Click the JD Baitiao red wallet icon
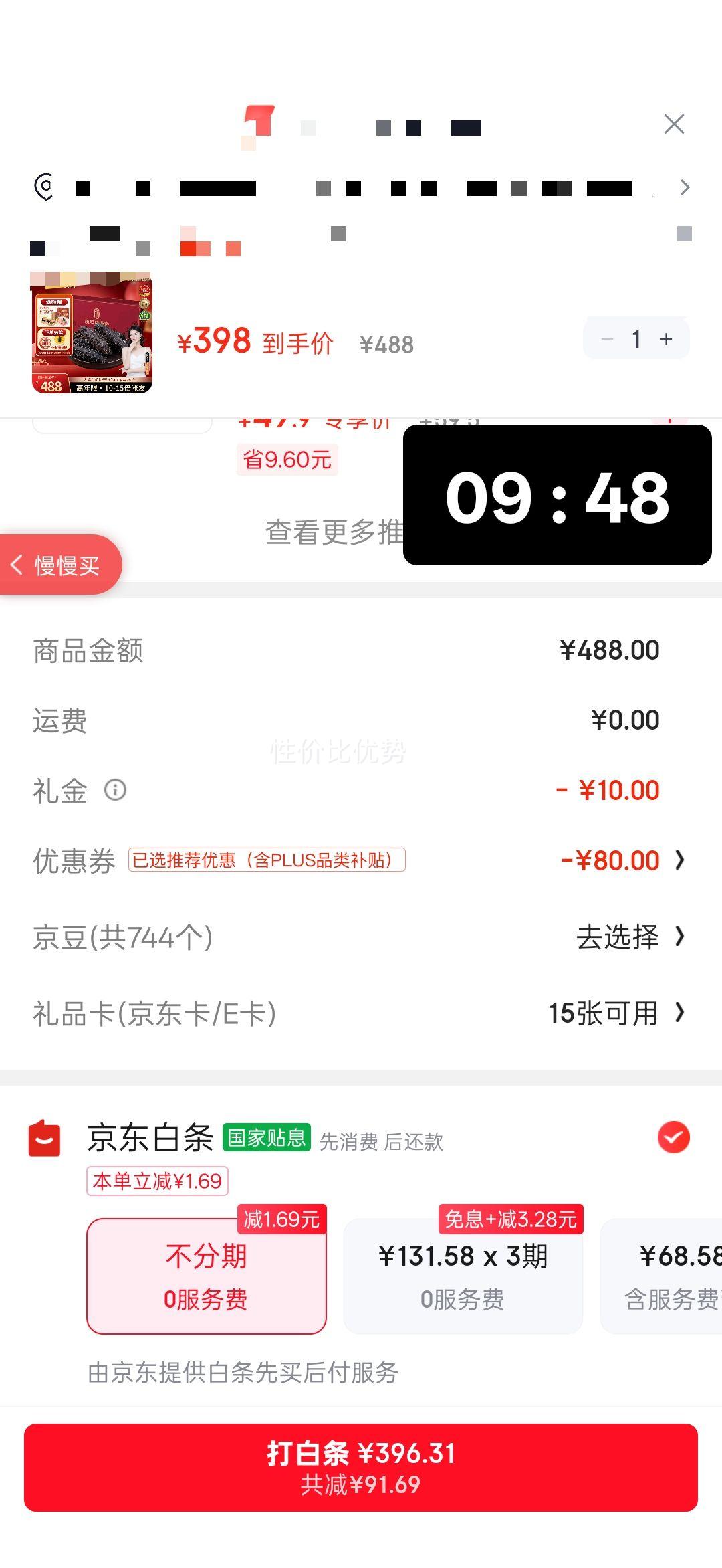The width and height of the screenshot is (722, 1568). pos(45,1138)
